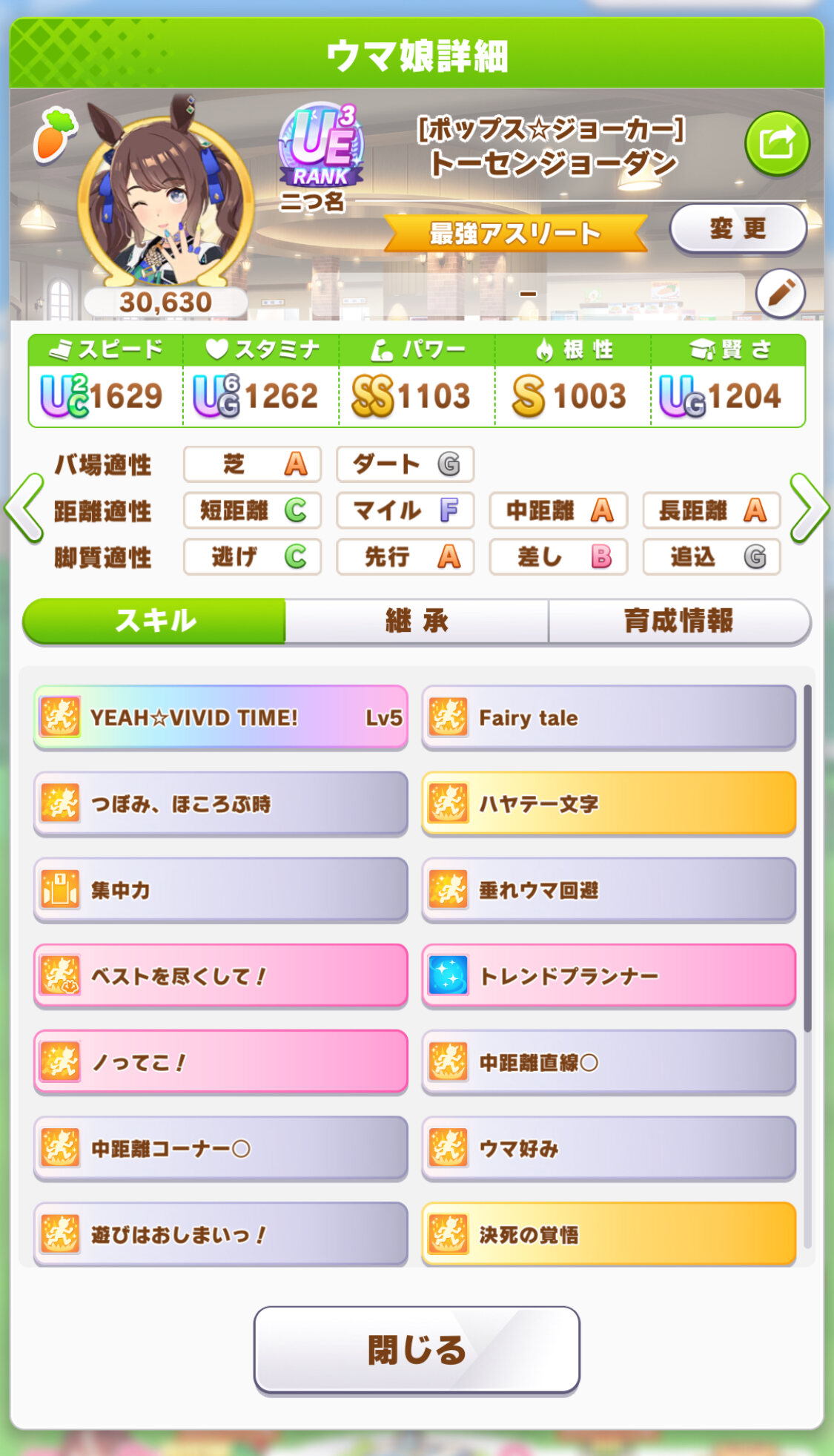View the 垂れウマ回避 skill

pyautogui.click(x=608, y=889)
